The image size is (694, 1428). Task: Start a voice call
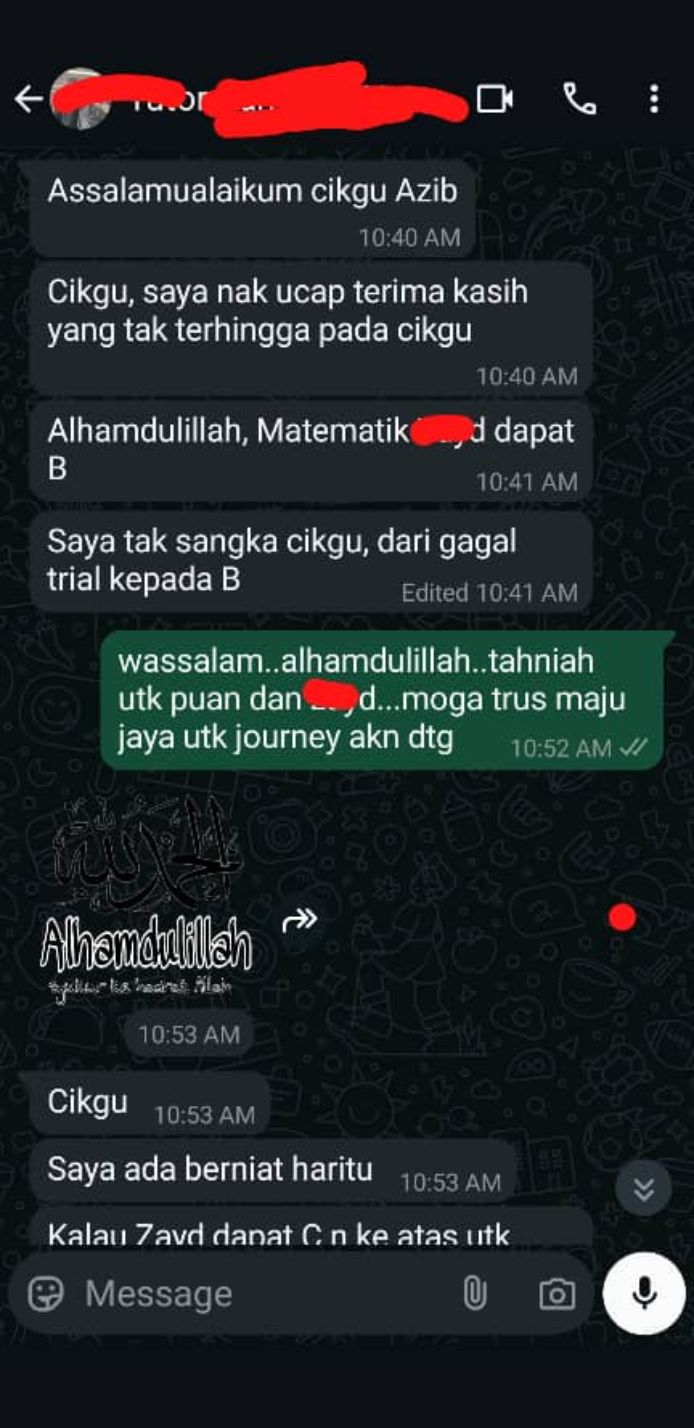point(579,98)
